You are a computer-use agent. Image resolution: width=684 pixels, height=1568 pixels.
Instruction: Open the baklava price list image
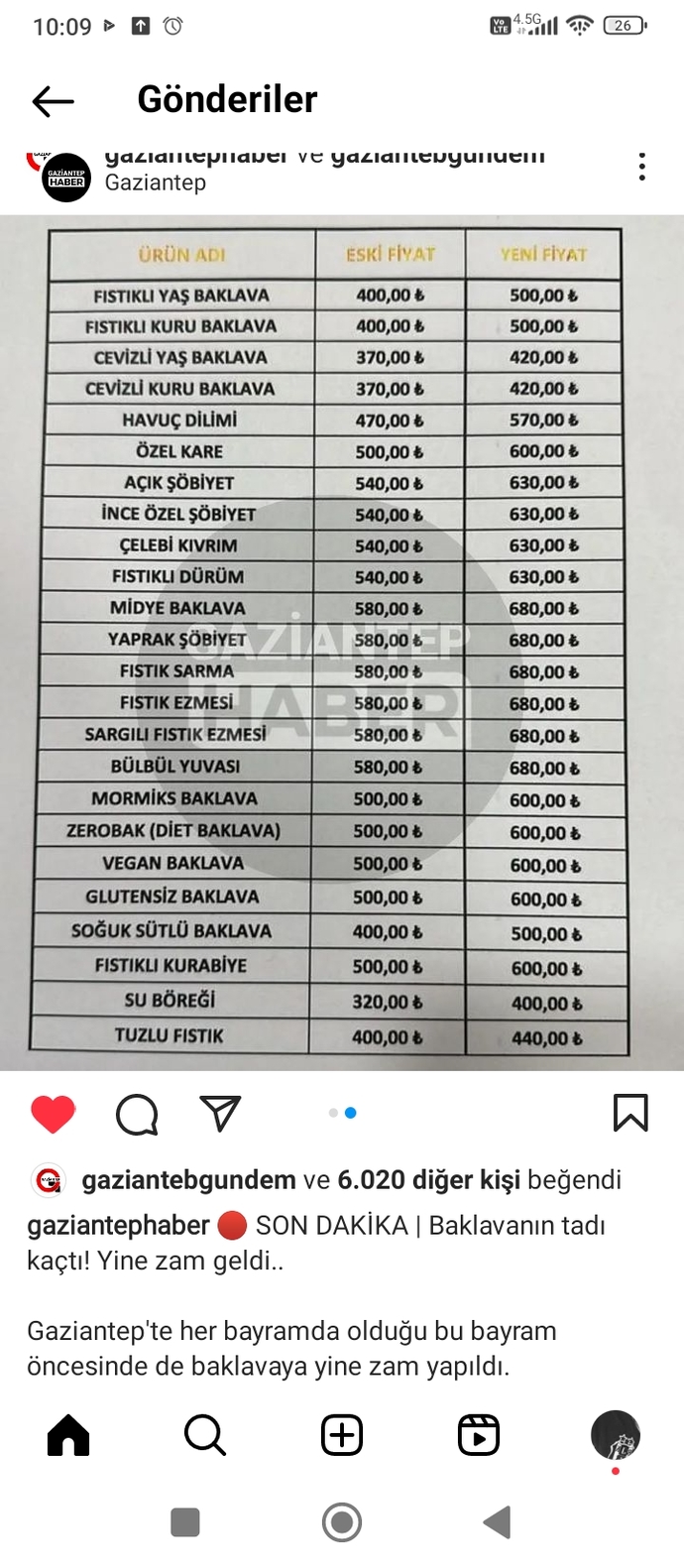[x=342, y=643]
